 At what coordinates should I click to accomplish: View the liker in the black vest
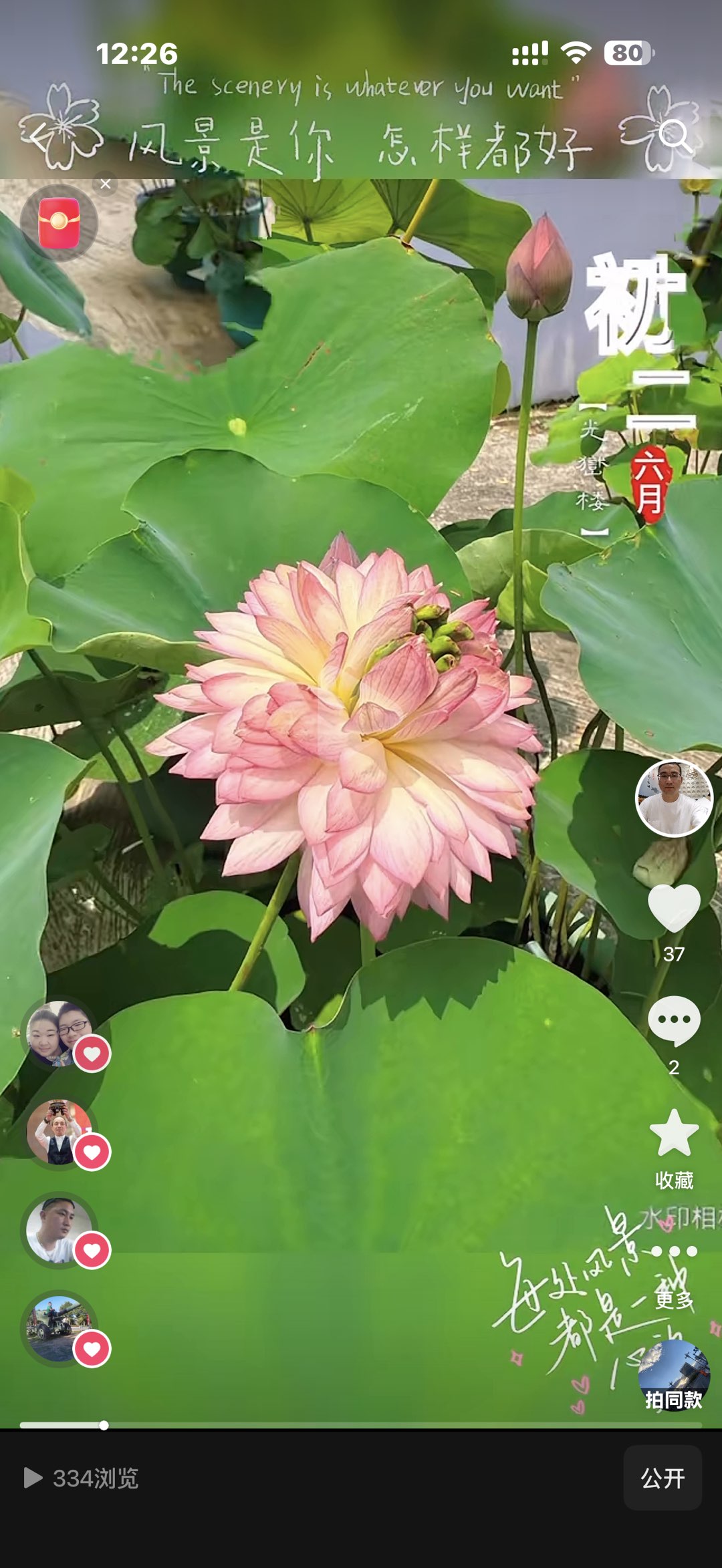pos(59,1132)
